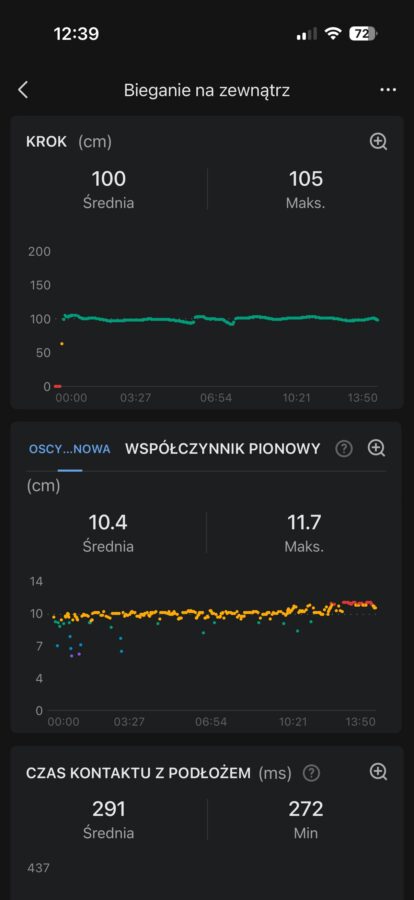Open help for CZAS KONTAKTU Z PODŁOŻEM
This screenshot has width=414, height=900.
click(311, 773)
